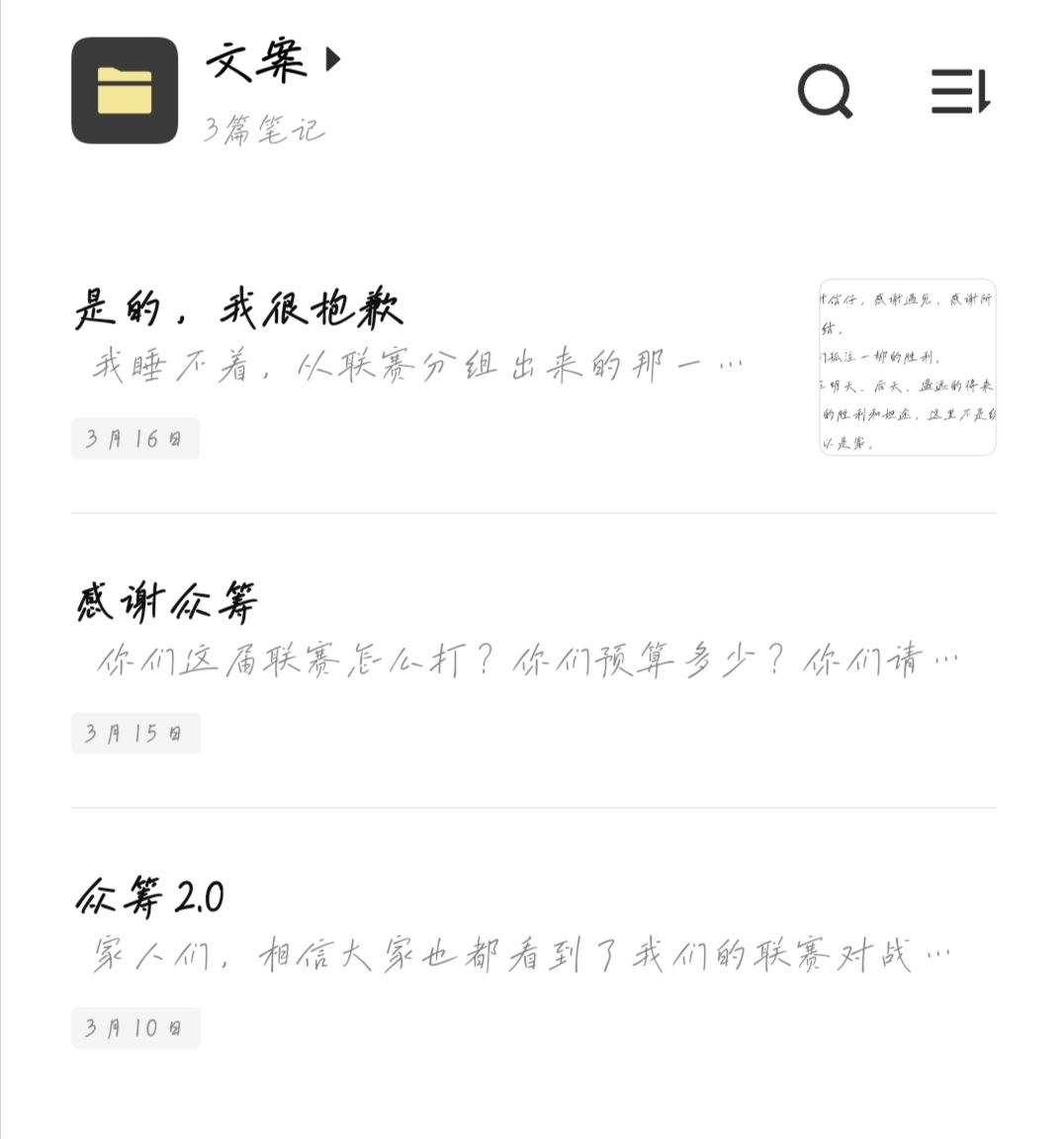Tap the 3月16日 date tag
Image resolution: width=1064 pixels, height=1139 pixels.
135,438
